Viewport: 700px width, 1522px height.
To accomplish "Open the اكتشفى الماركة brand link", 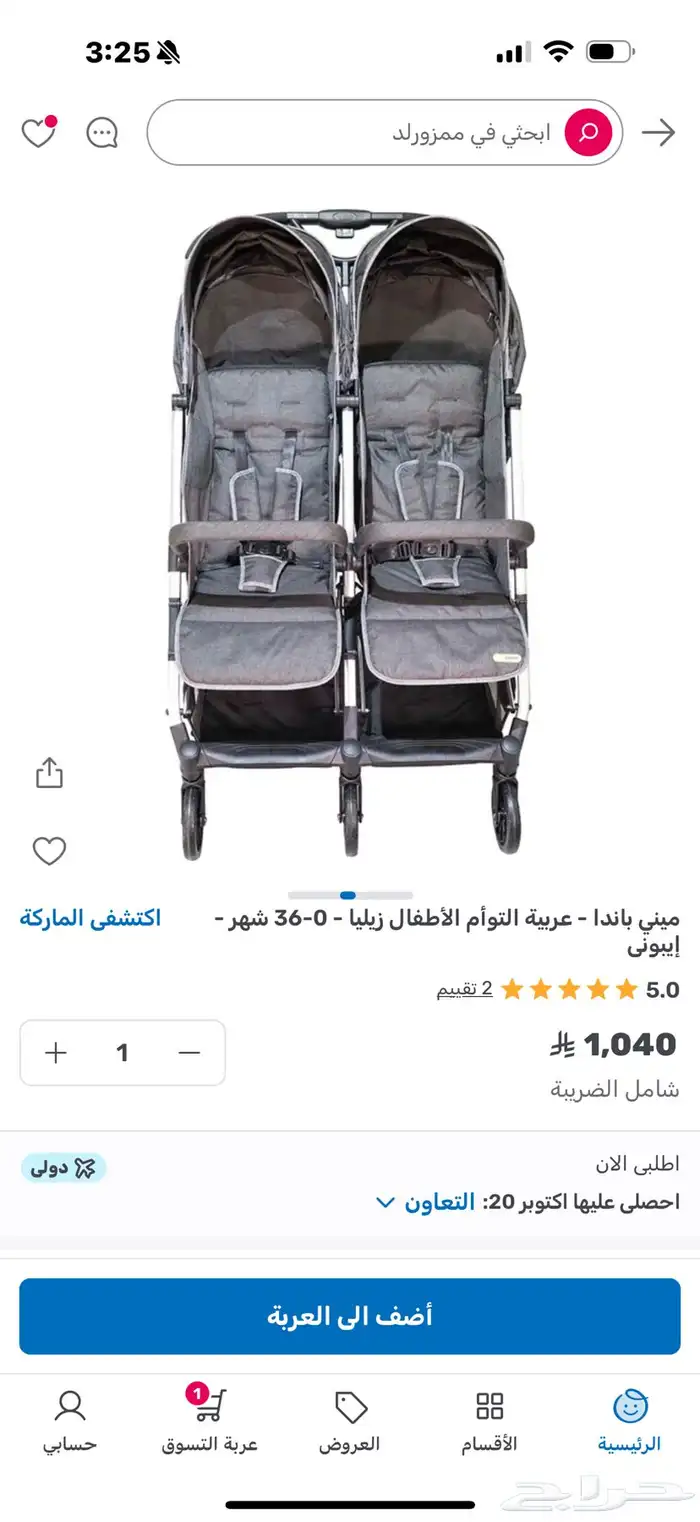I will pyautogui.click(x=90, y=918).
